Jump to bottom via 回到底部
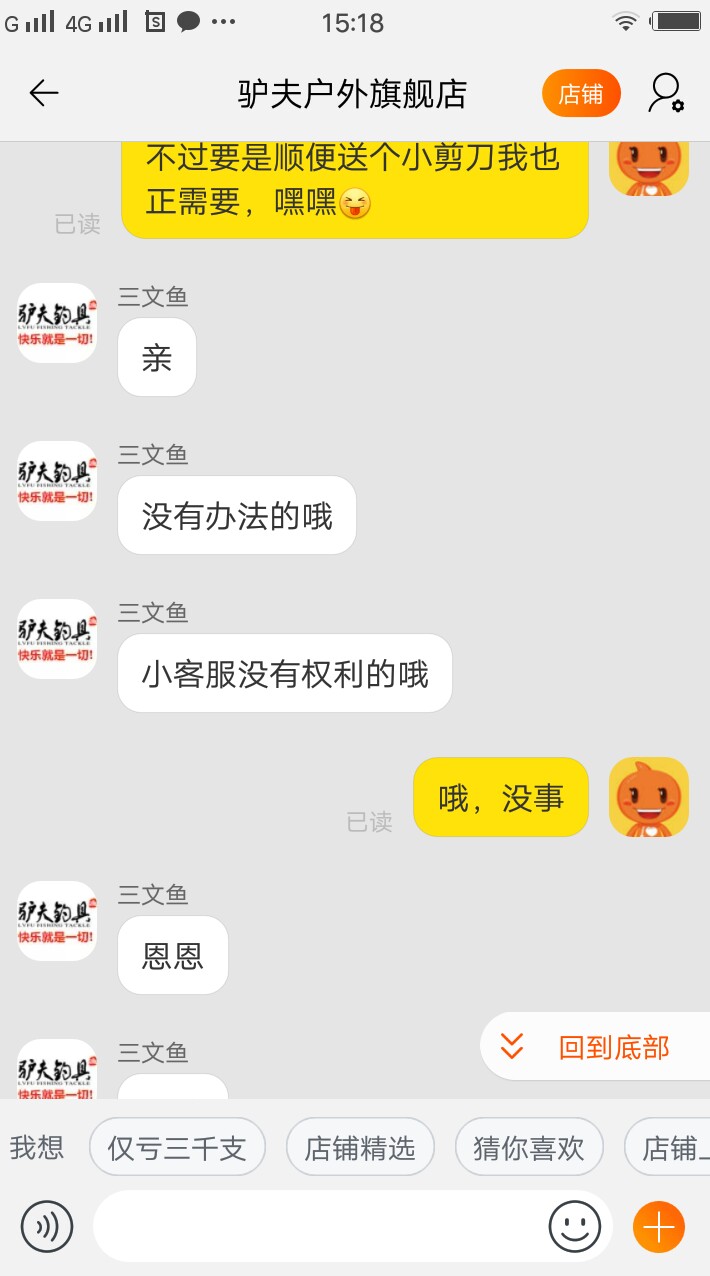710x1276 pixels. [x=596, y=1047]
